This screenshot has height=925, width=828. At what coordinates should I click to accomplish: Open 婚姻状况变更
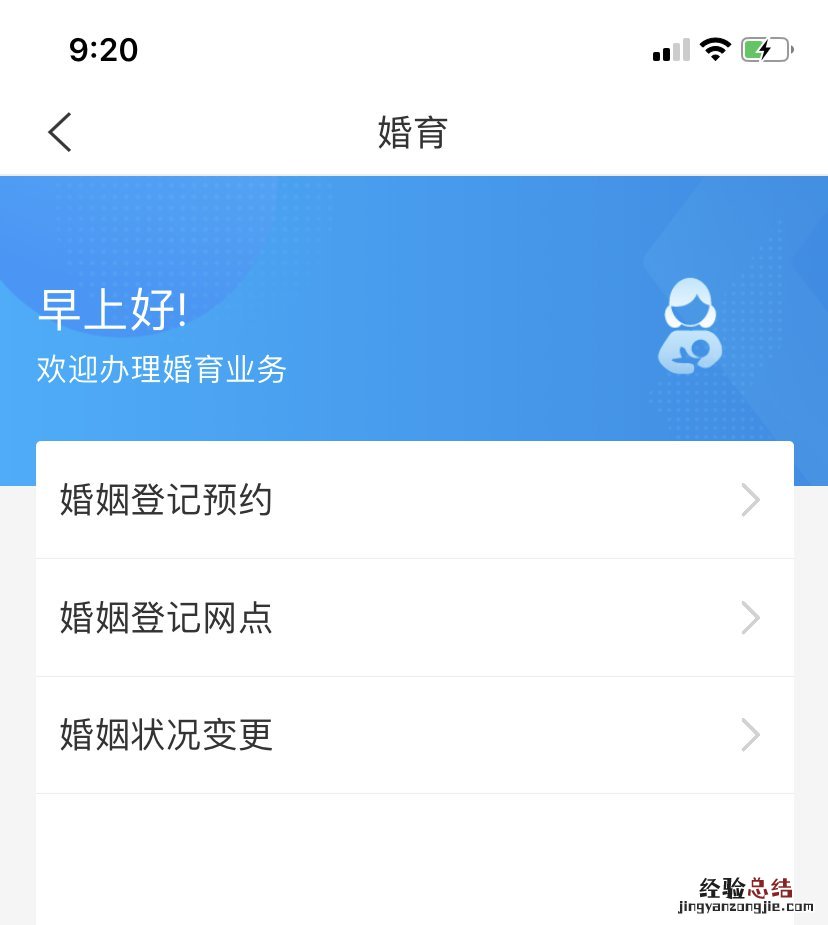(x=414, y=735)
